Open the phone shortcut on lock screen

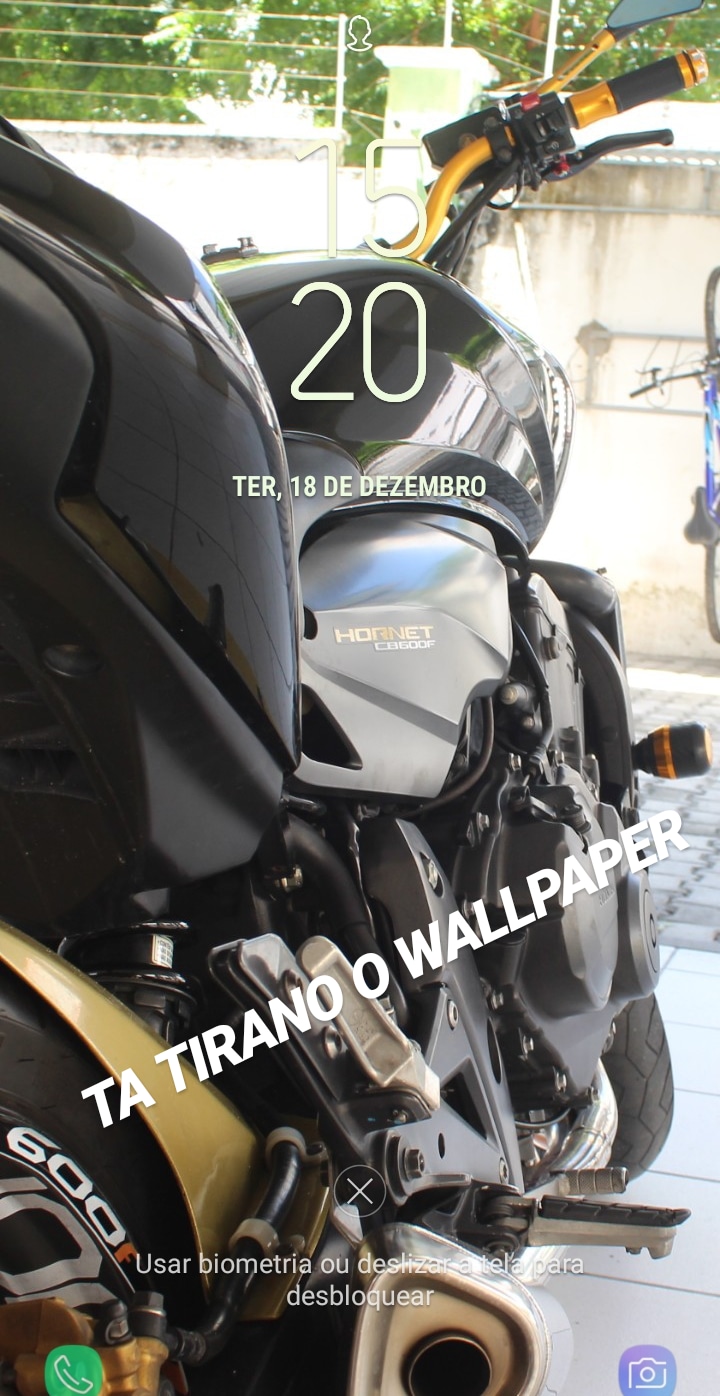pyautogui.click(x=74, y=1372)
